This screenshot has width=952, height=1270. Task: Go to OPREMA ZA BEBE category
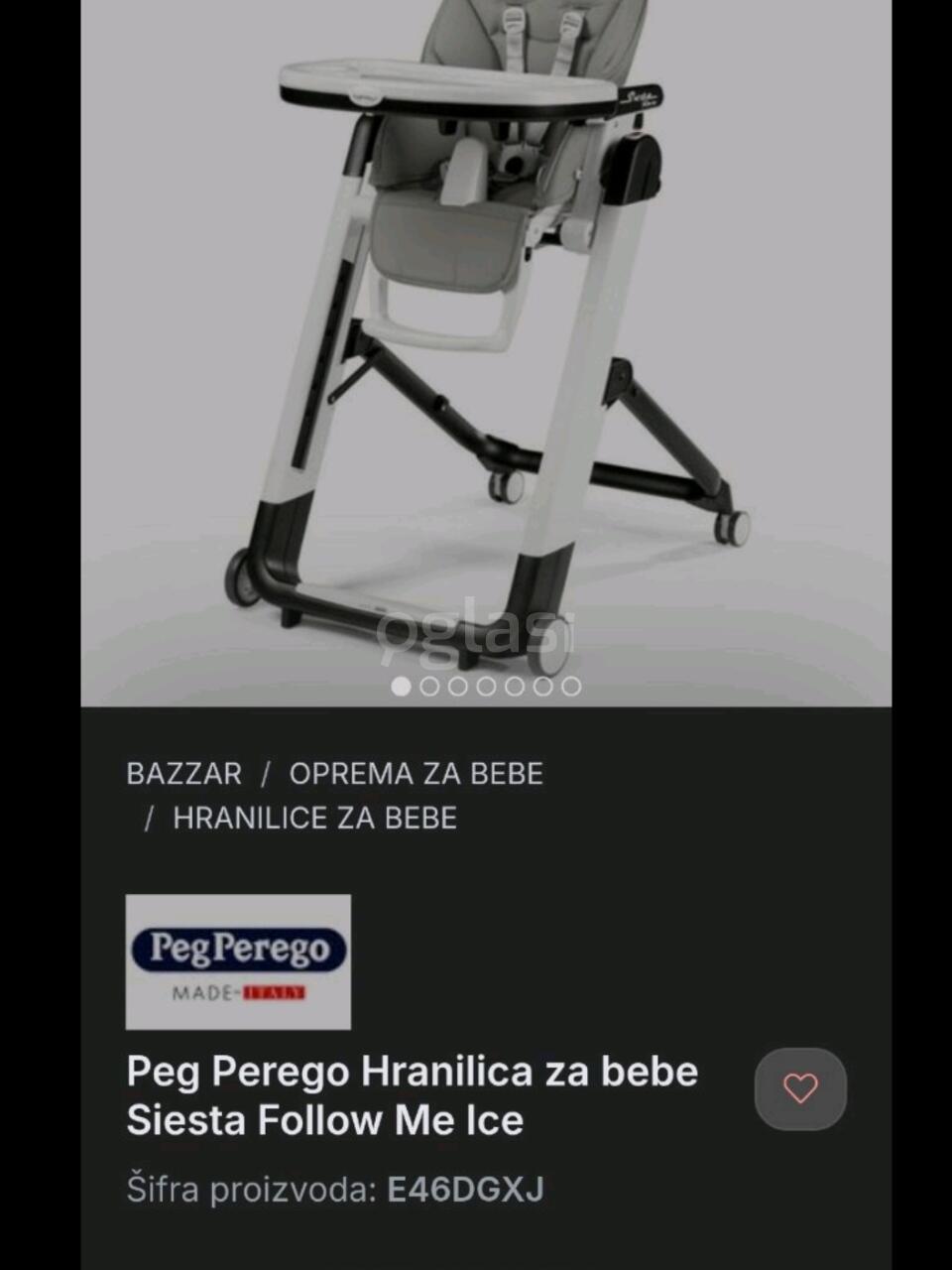pos(416,774)
